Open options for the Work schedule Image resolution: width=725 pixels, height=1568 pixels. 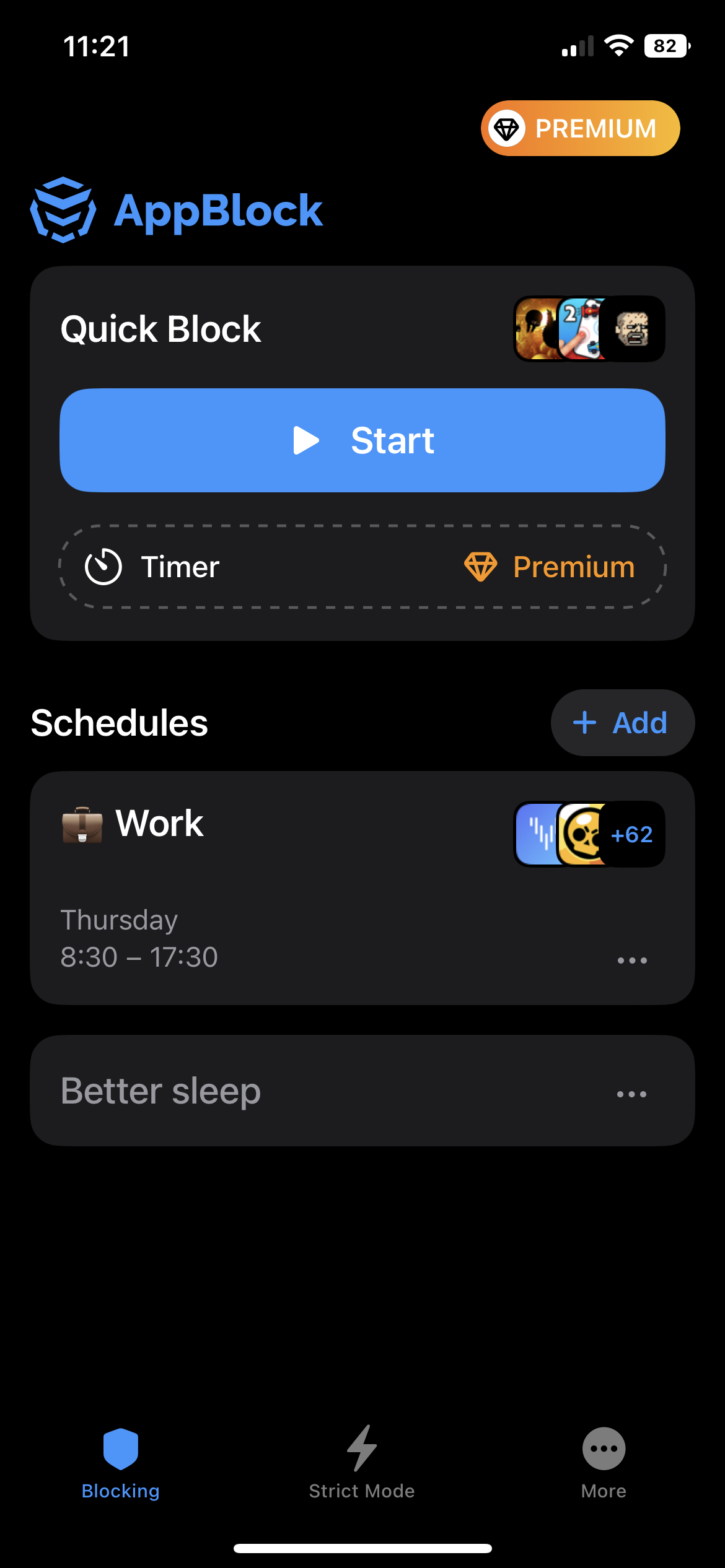[x=632, y=960]
